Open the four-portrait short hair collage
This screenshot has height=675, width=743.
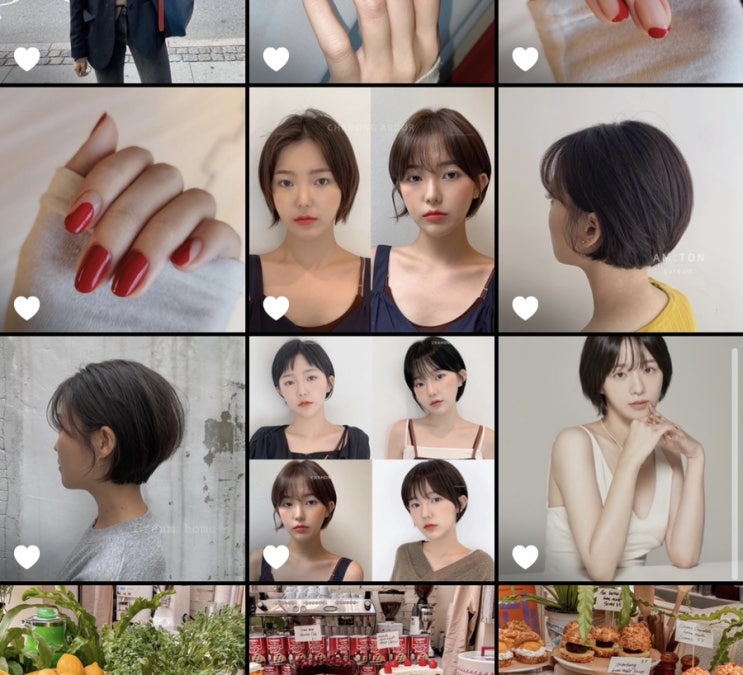click(372, 458)
